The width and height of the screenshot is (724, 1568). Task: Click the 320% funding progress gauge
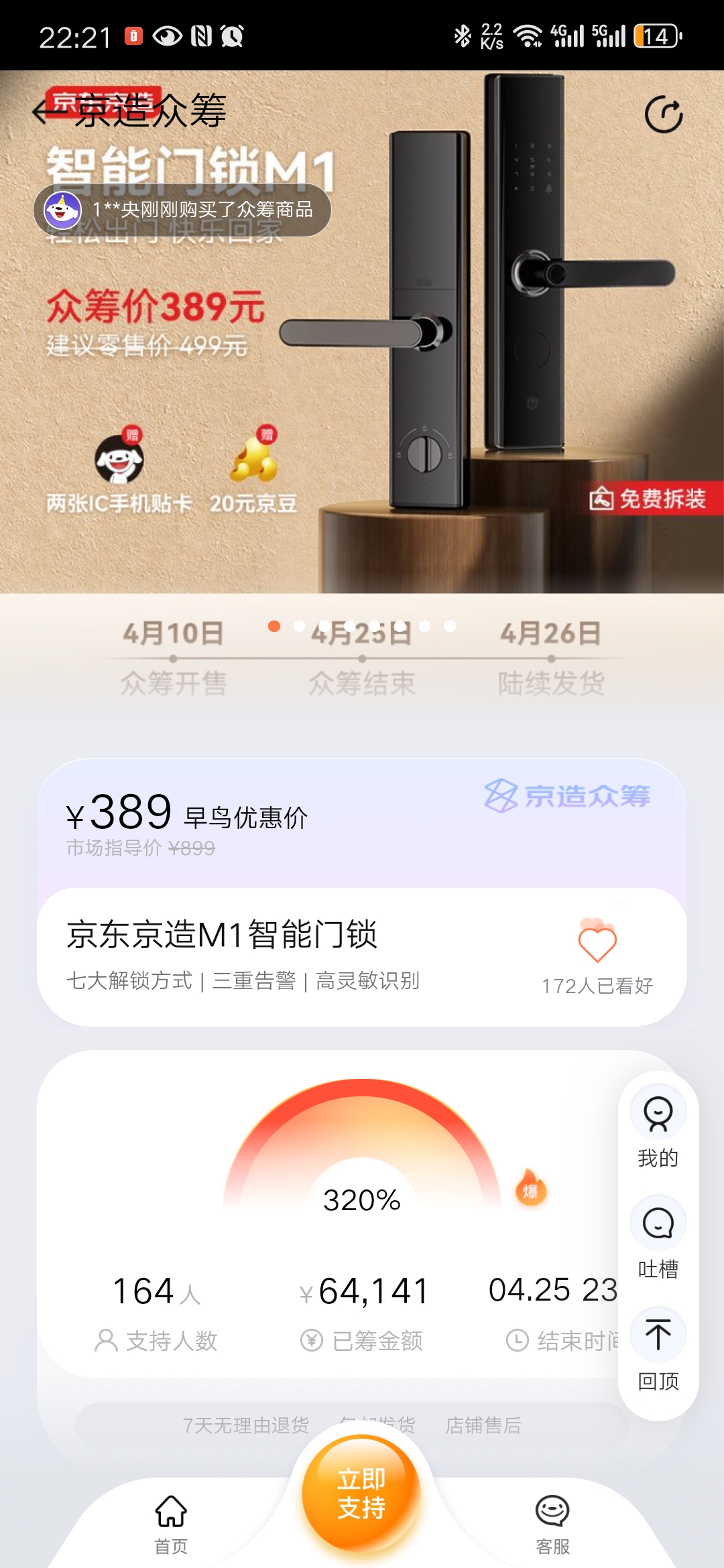pos(362,1201)
